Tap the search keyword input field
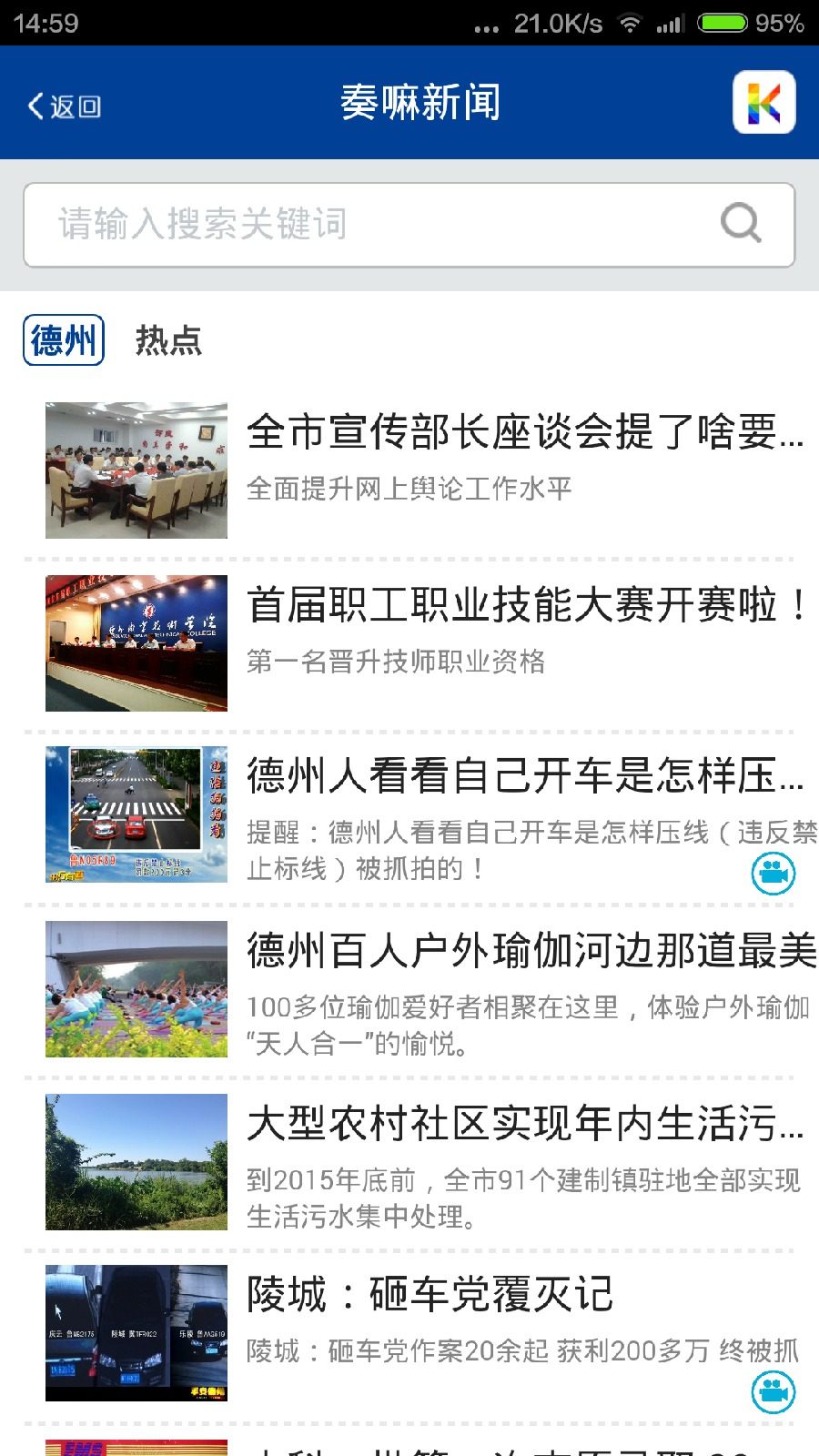819x1456 pixels. (x=364, y=223)
